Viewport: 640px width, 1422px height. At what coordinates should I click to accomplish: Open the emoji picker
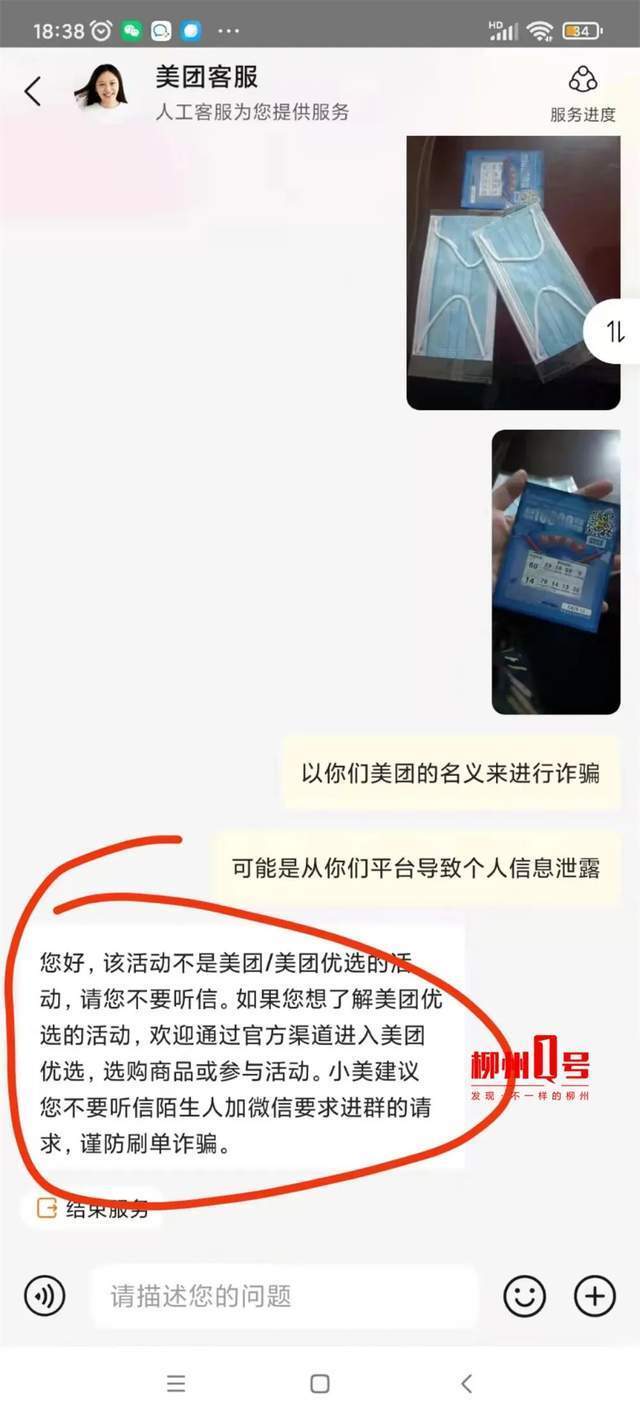tap(524, 1297)
